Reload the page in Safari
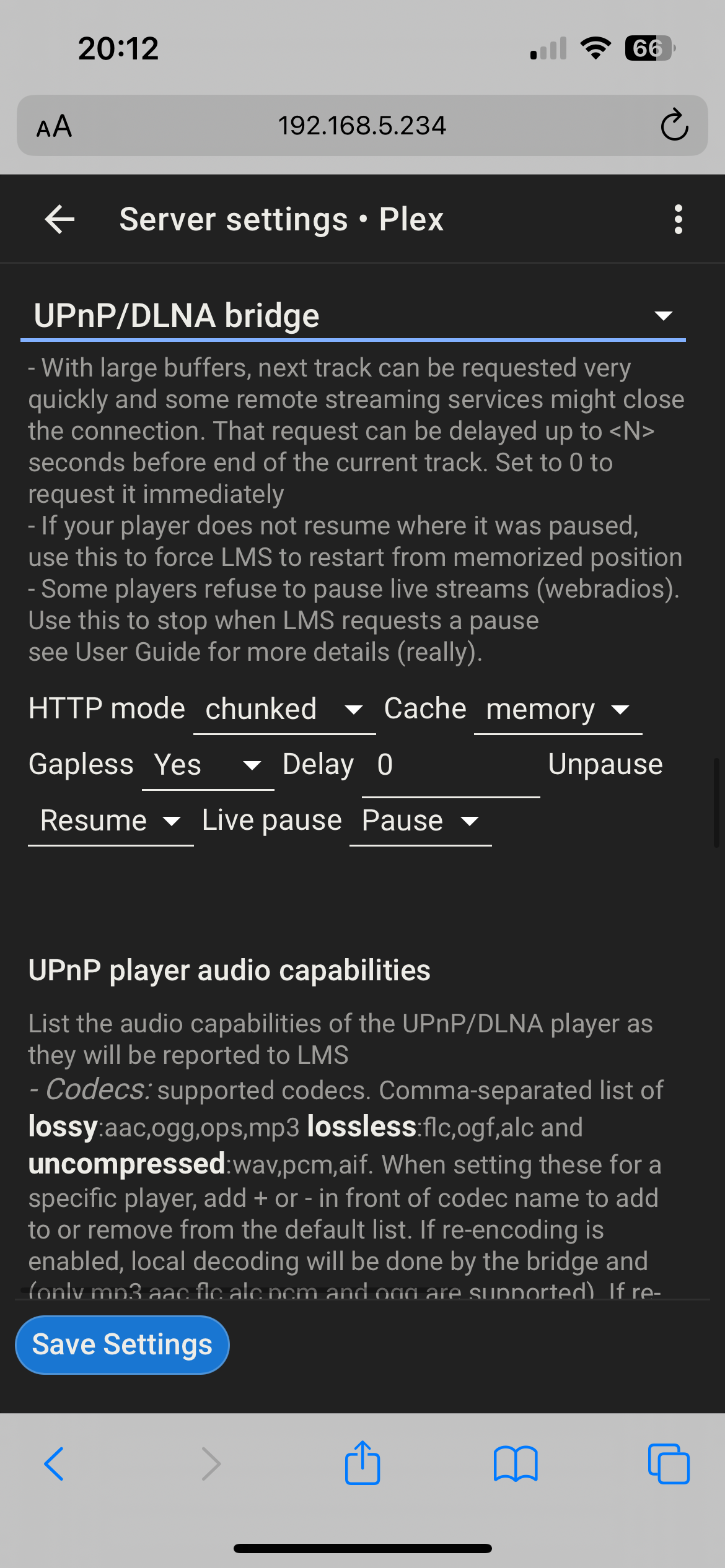The height and width of the screenshot is (1568, 725). pos(674,125)
